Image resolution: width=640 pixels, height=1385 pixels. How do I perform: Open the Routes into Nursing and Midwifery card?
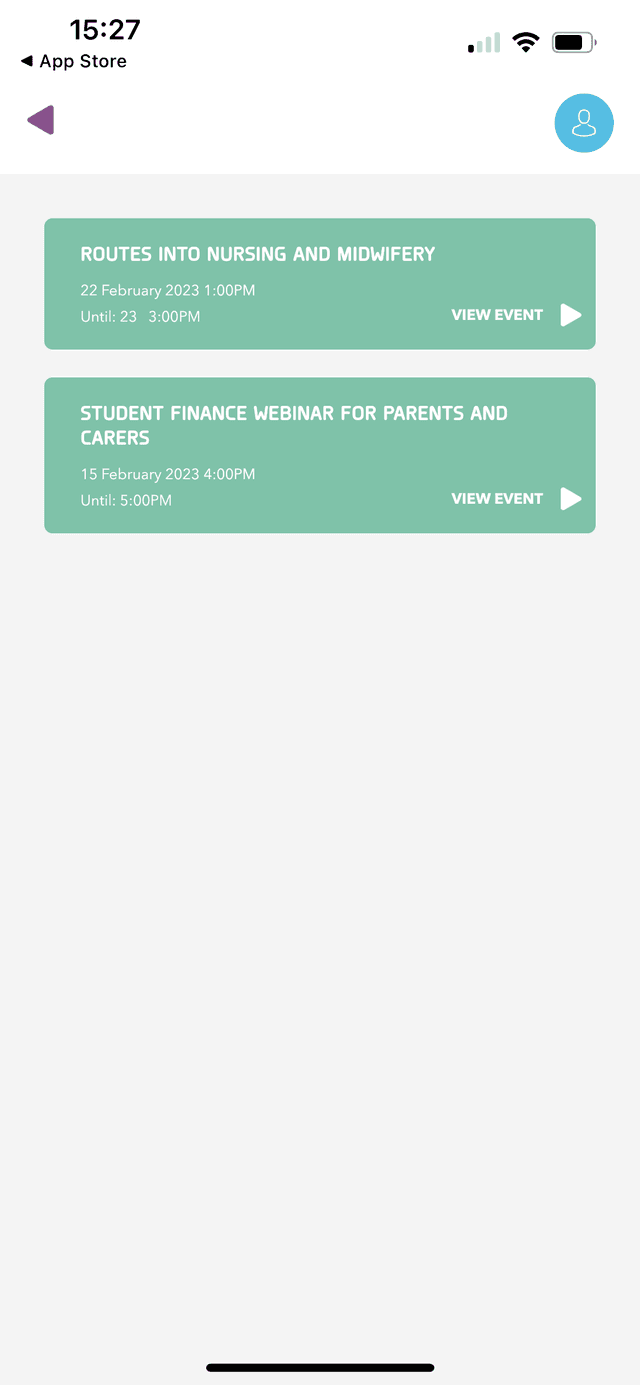tap(258, 255)
